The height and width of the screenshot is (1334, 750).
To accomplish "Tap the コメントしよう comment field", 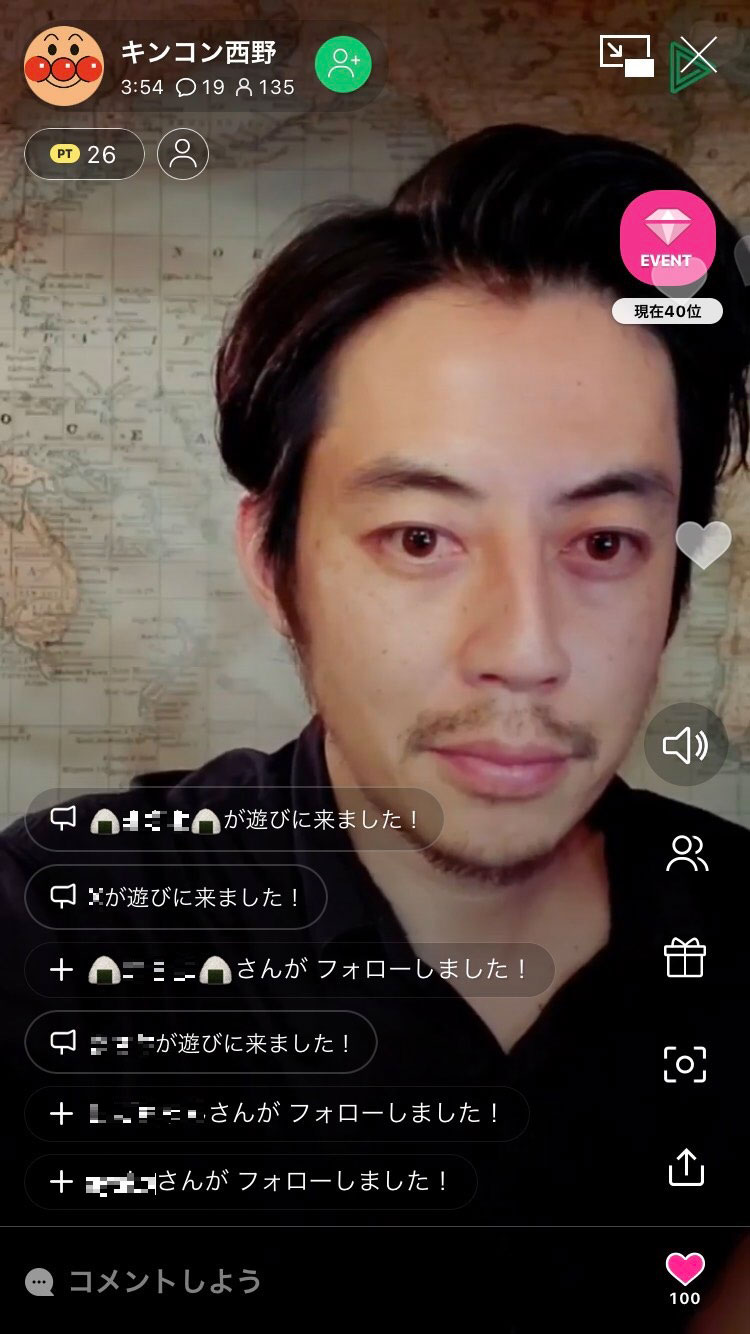I will [x=300, y=1281].
